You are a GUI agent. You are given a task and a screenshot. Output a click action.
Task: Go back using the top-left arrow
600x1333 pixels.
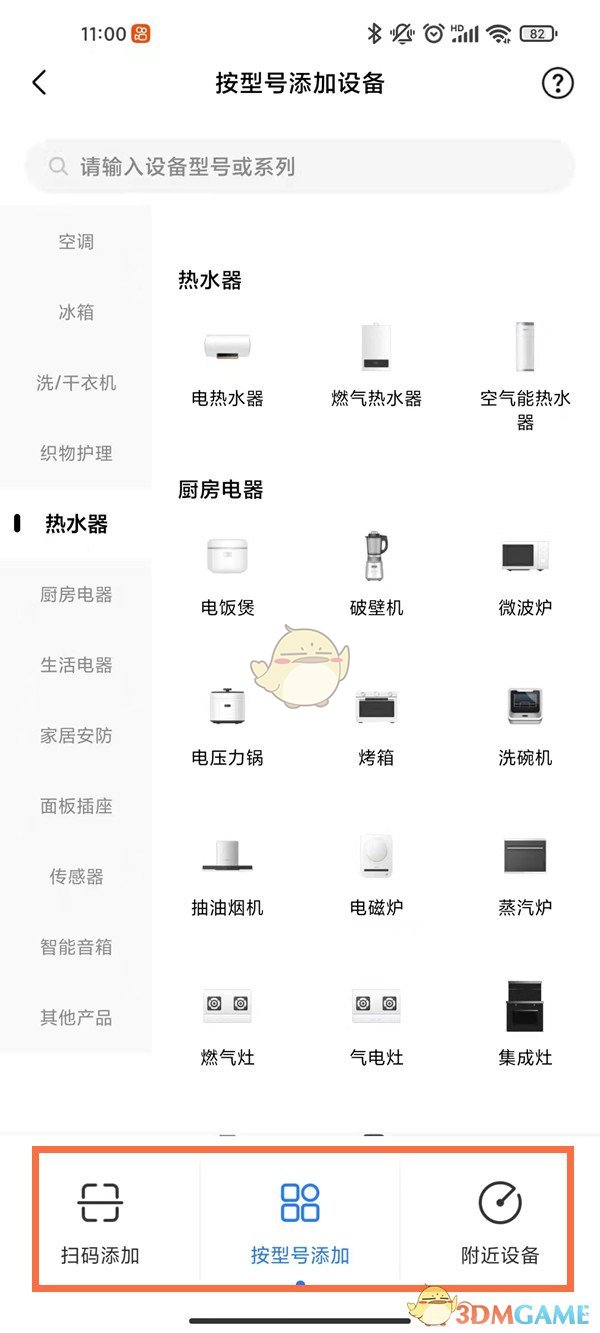pyautogui.click(x=40, y=83)
